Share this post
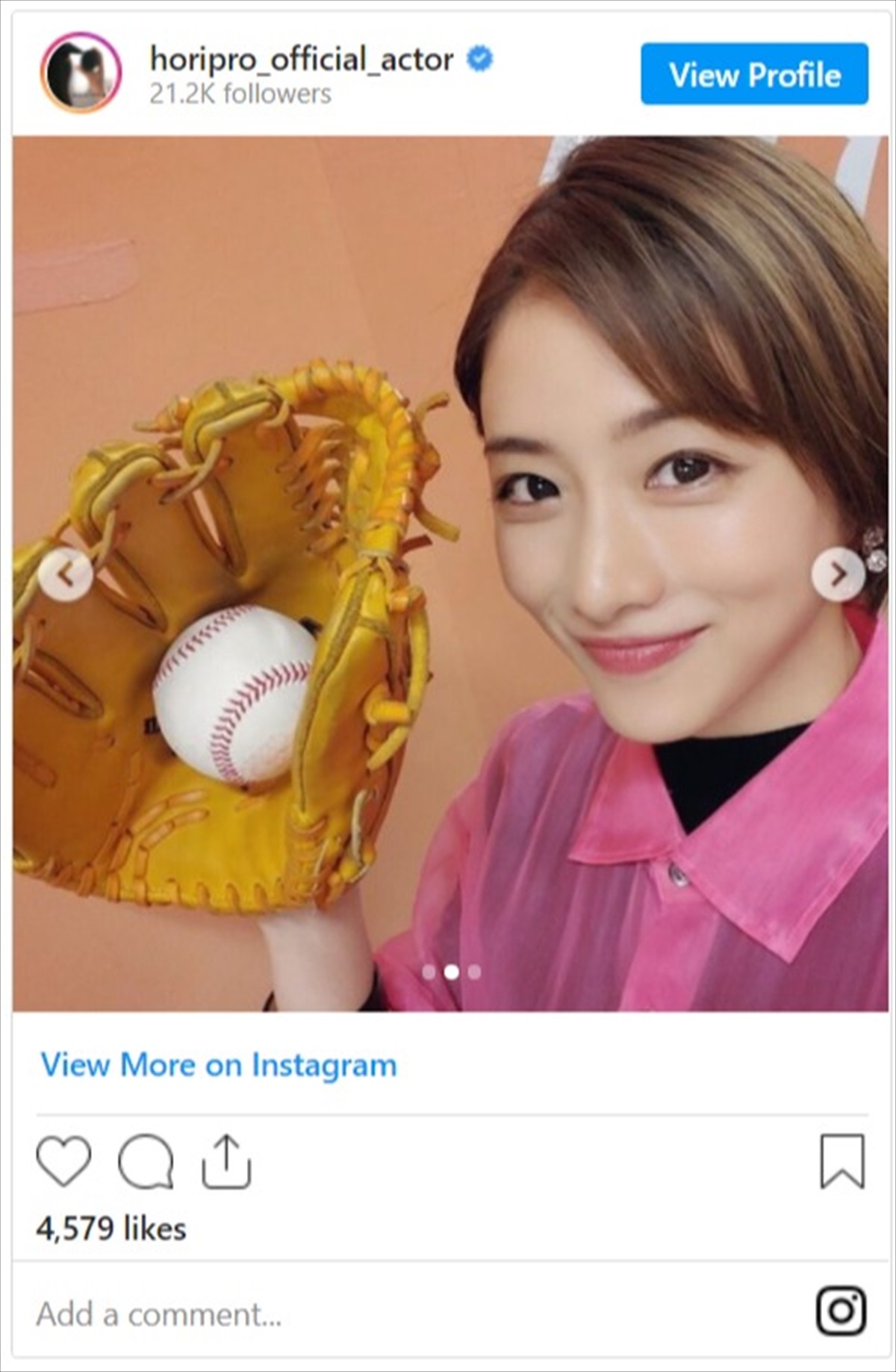Screen dimensions: 896x1372 tap(226, 1161)
